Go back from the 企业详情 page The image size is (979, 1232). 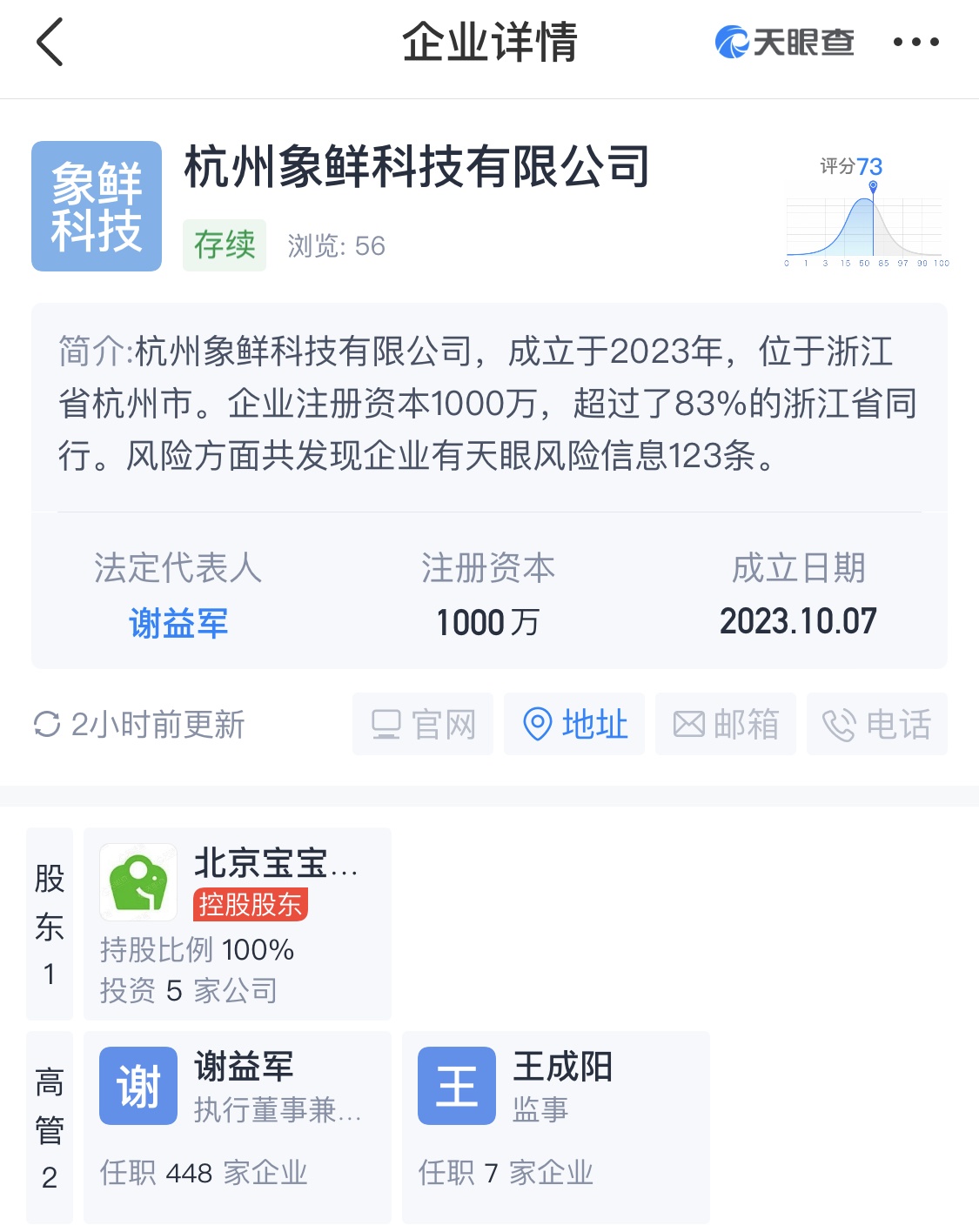tap(50, 42)
